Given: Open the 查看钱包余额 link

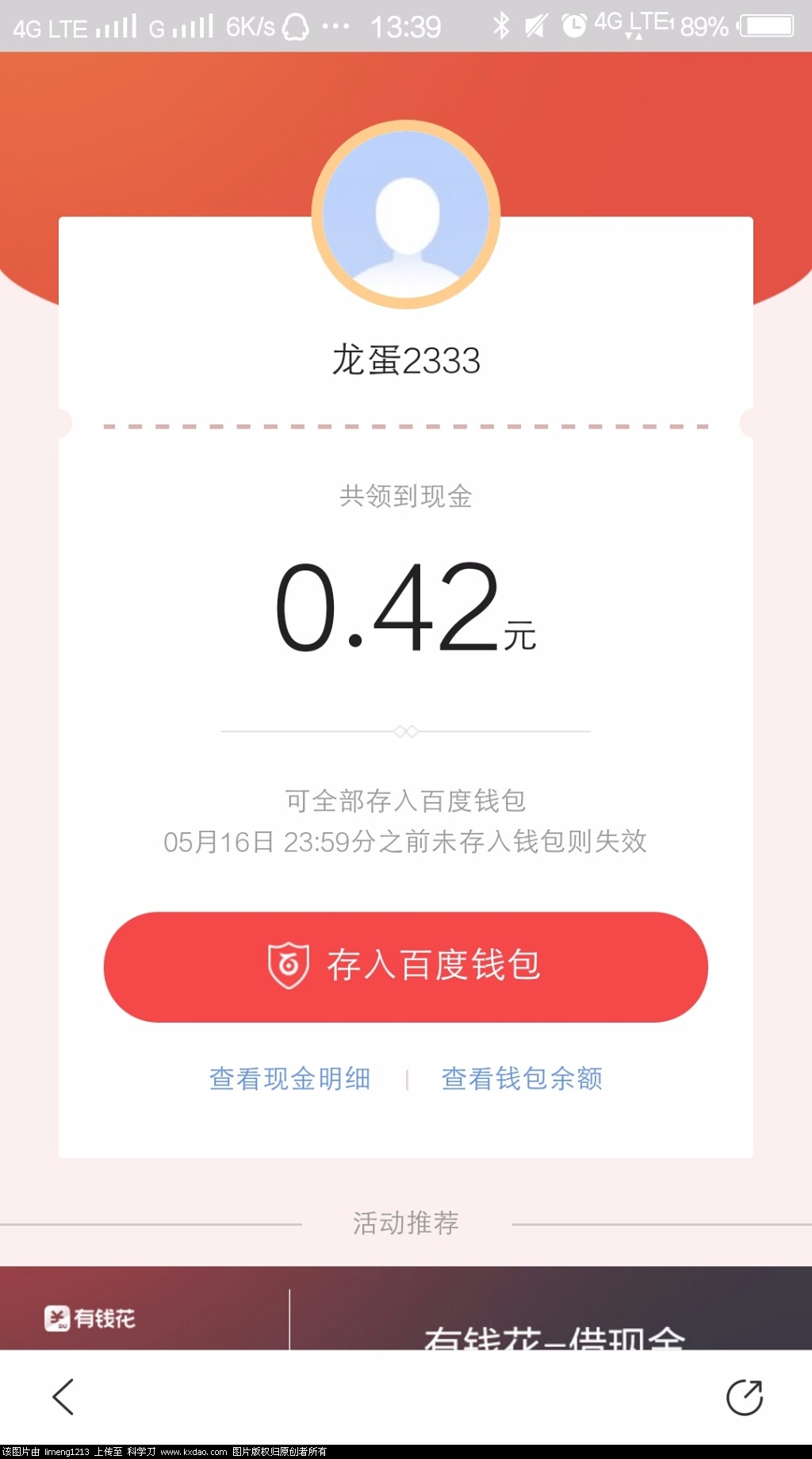Looking at the screenshot, I should (522, 1079).
